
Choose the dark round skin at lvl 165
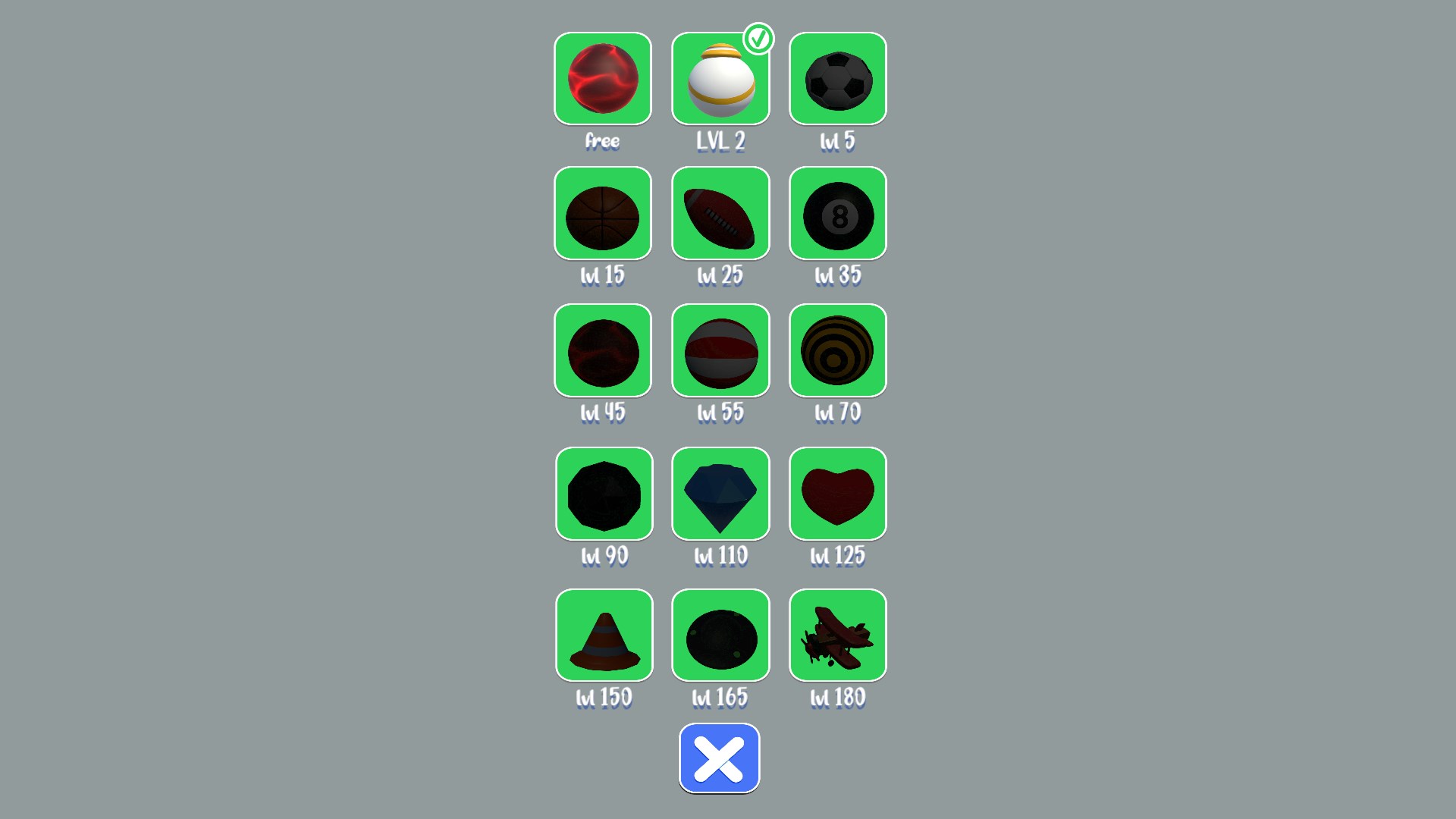pyautogui.click(x=720, y=636)
